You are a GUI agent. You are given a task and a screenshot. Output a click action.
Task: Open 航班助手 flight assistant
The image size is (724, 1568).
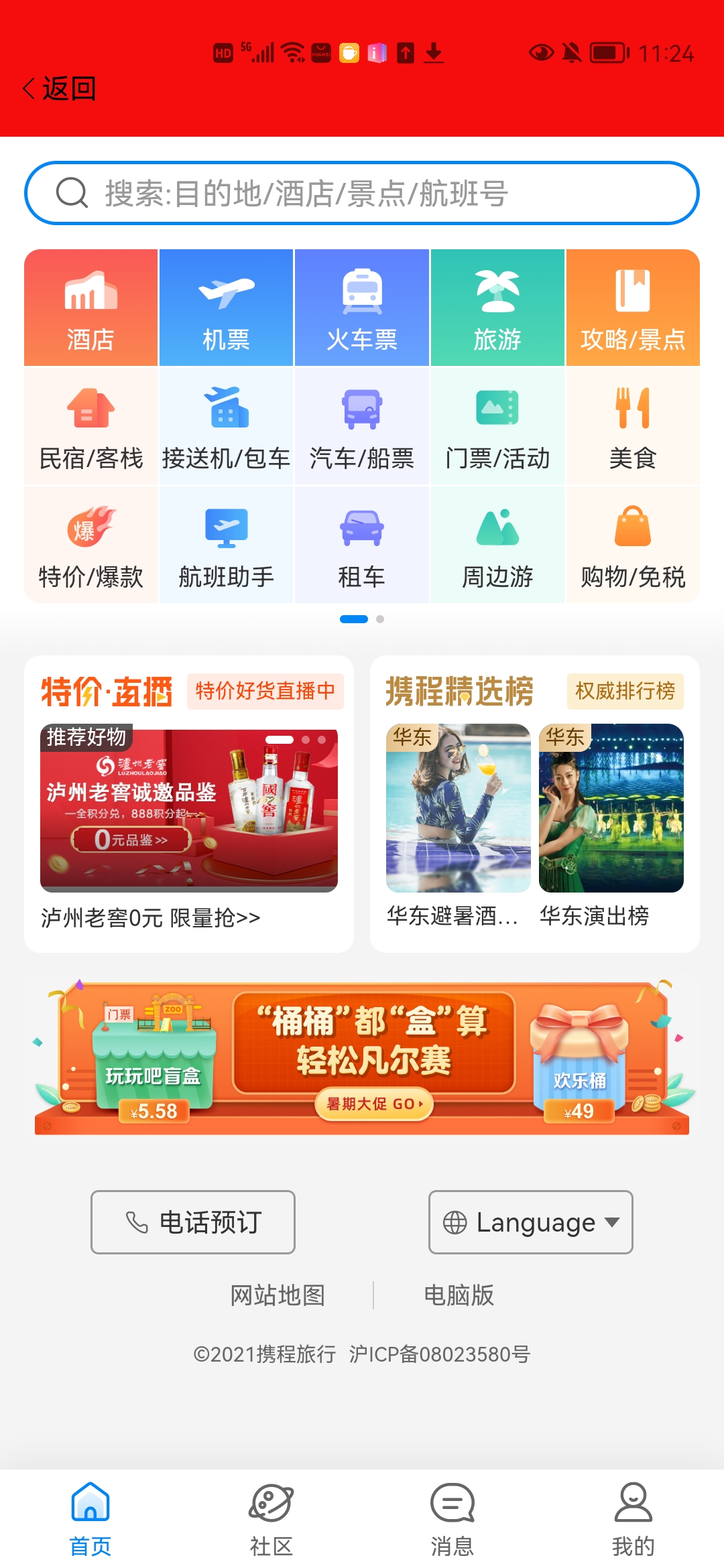point(227,545)
